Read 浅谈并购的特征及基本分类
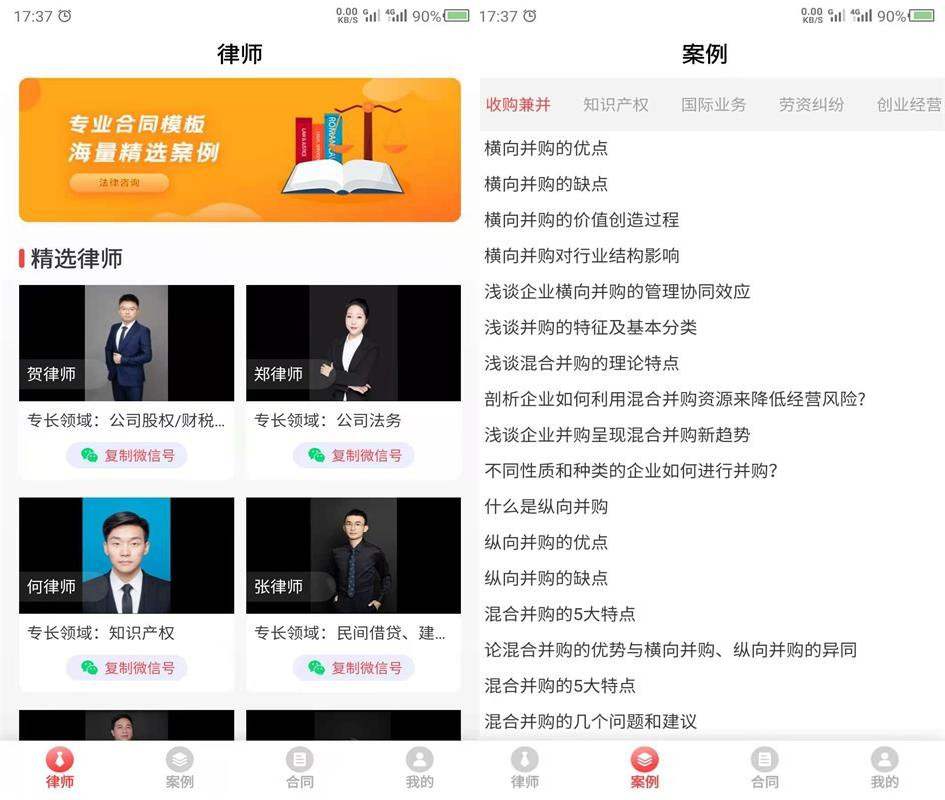This screenshot has width=945, height=800. 590,327
